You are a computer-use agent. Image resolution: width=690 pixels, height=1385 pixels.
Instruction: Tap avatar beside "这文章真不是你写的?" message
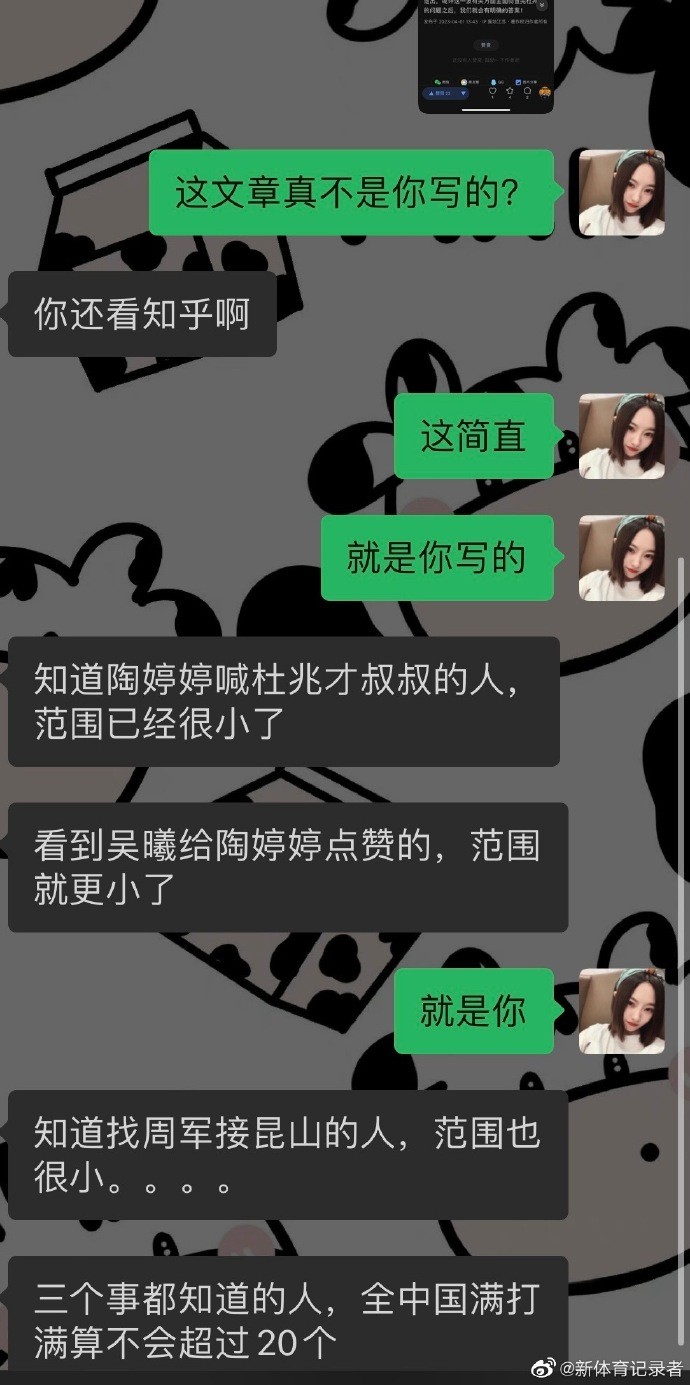point(622,193)
